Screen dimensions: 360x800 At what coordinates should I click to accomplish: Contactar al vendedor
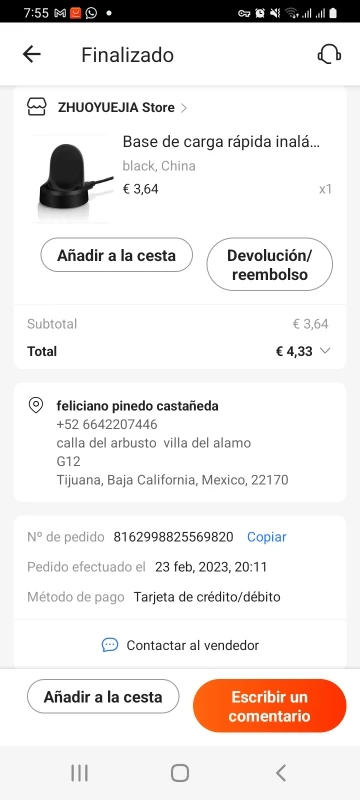tap(180, 645)
